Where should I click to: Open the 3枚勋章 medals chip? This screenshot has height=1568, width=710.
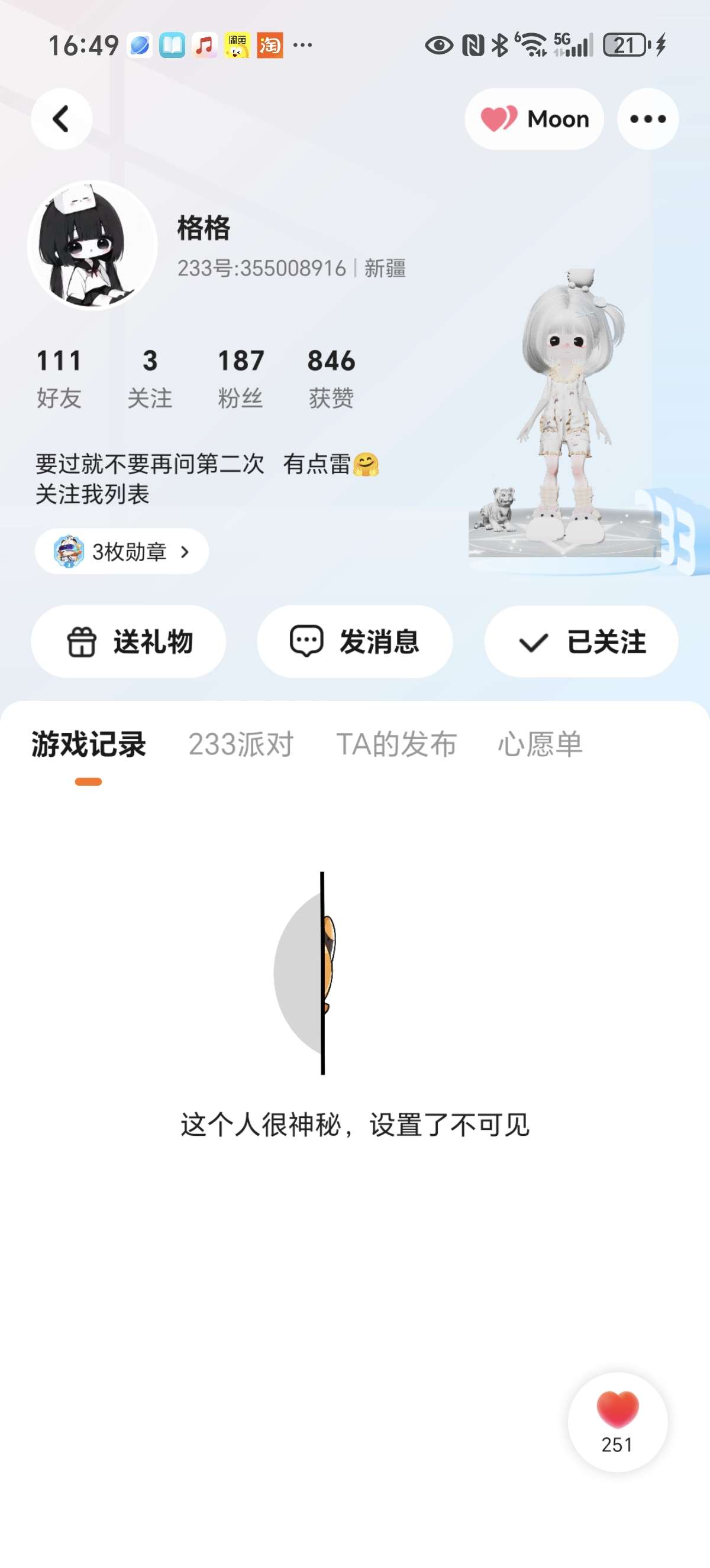coord(122,551)
